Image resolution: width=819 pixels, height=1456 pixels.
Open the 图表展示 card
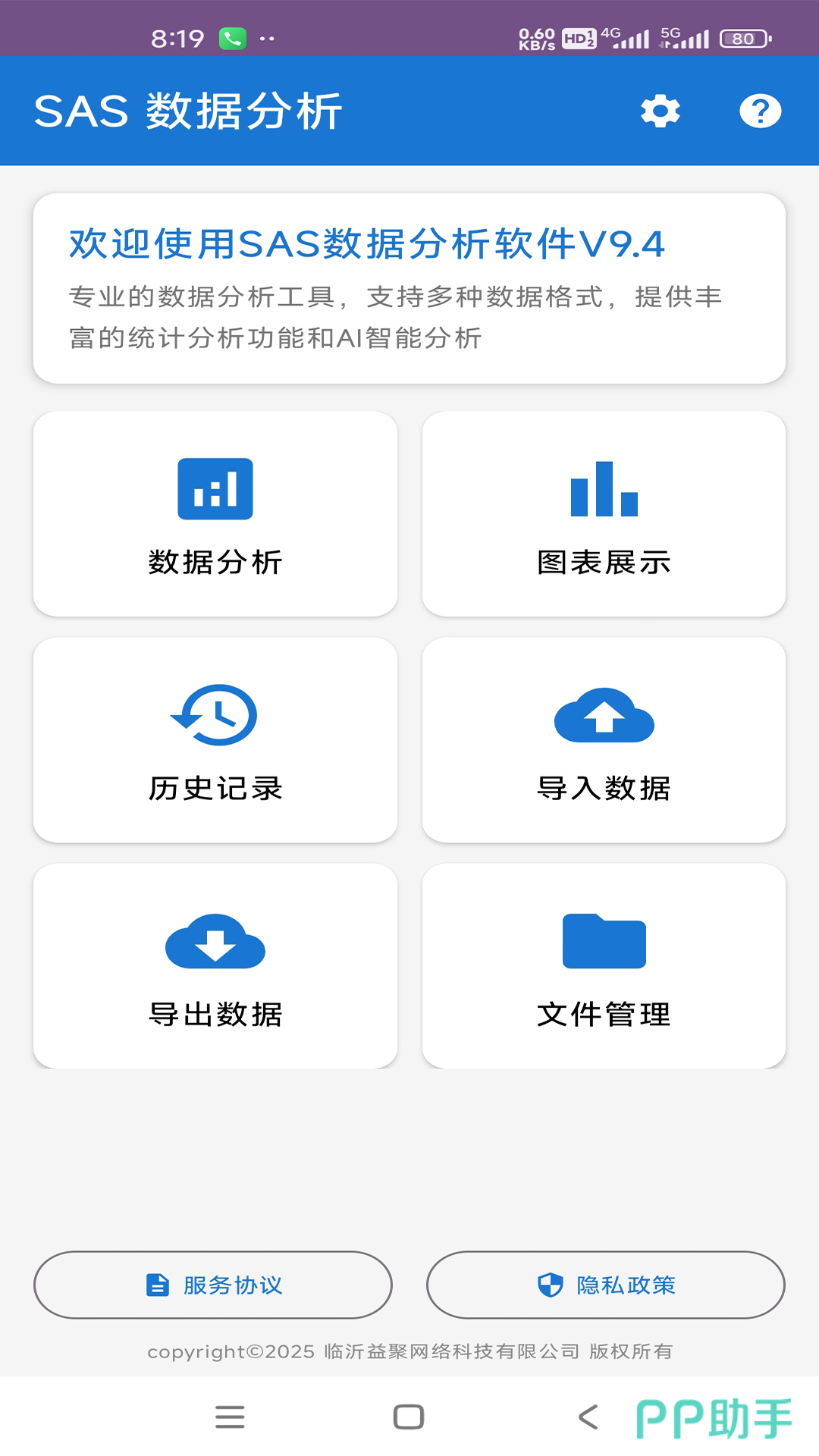pos(604,513)
